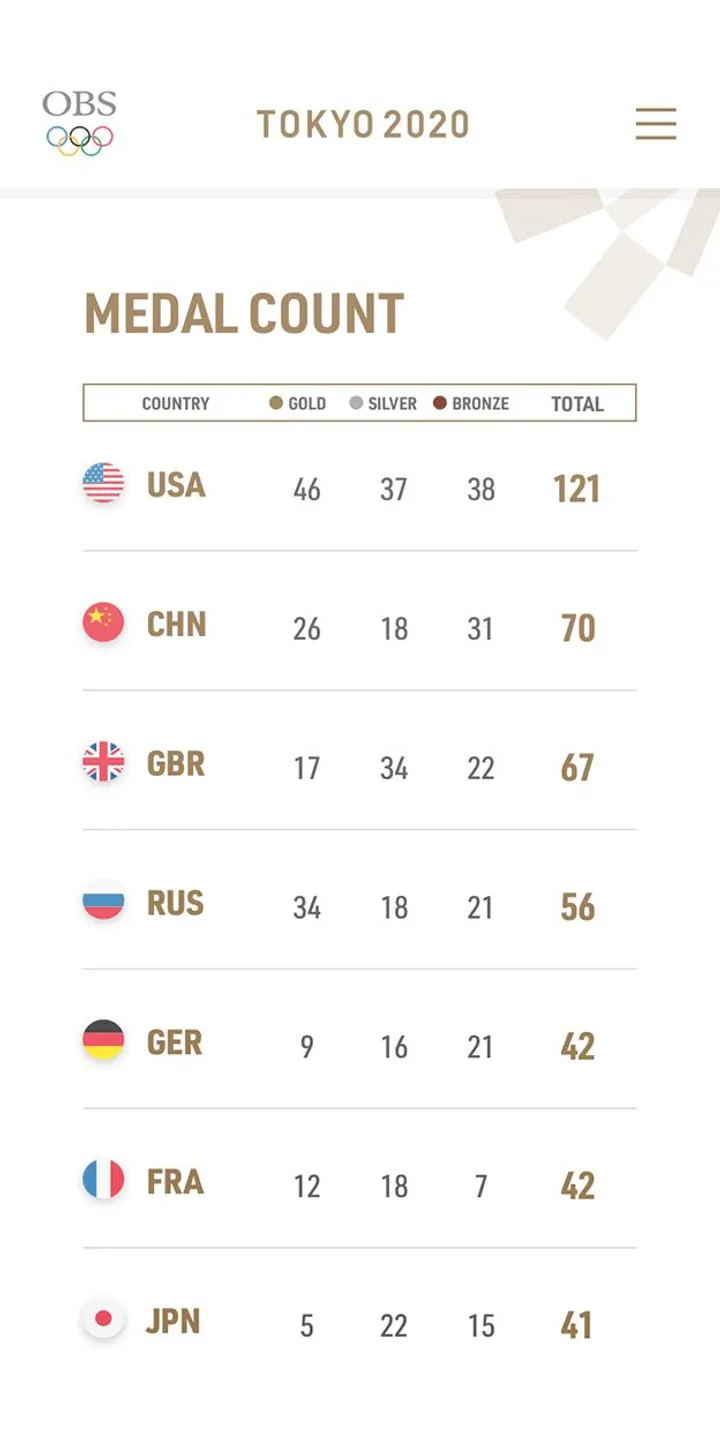720x1440 pixels.
Task: Toggle the Gold medal legend dot
Action: [275, 403]
